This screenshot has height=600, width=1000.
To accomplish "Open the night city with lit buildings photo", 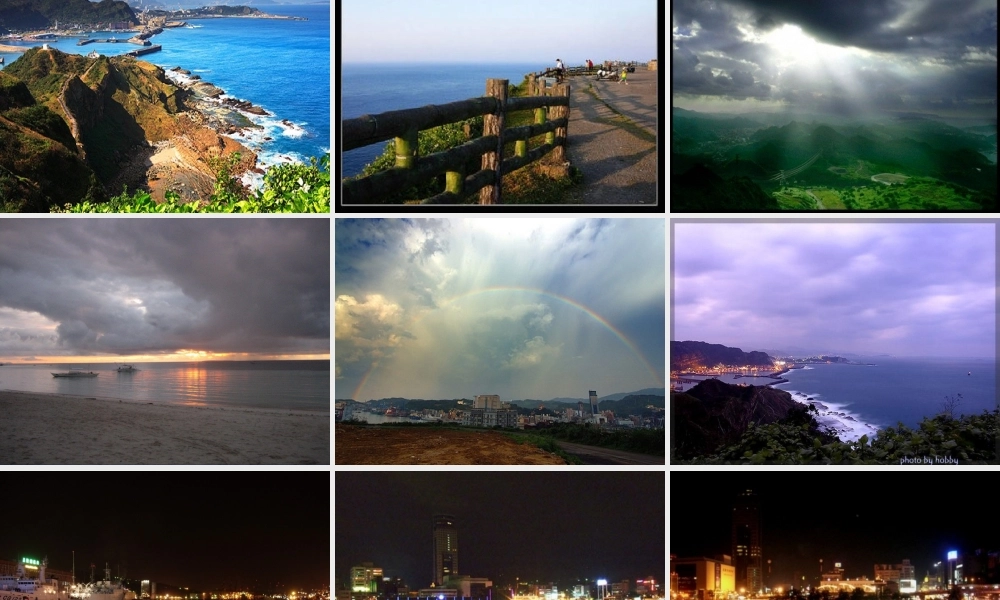I will [x=834, y=536].
